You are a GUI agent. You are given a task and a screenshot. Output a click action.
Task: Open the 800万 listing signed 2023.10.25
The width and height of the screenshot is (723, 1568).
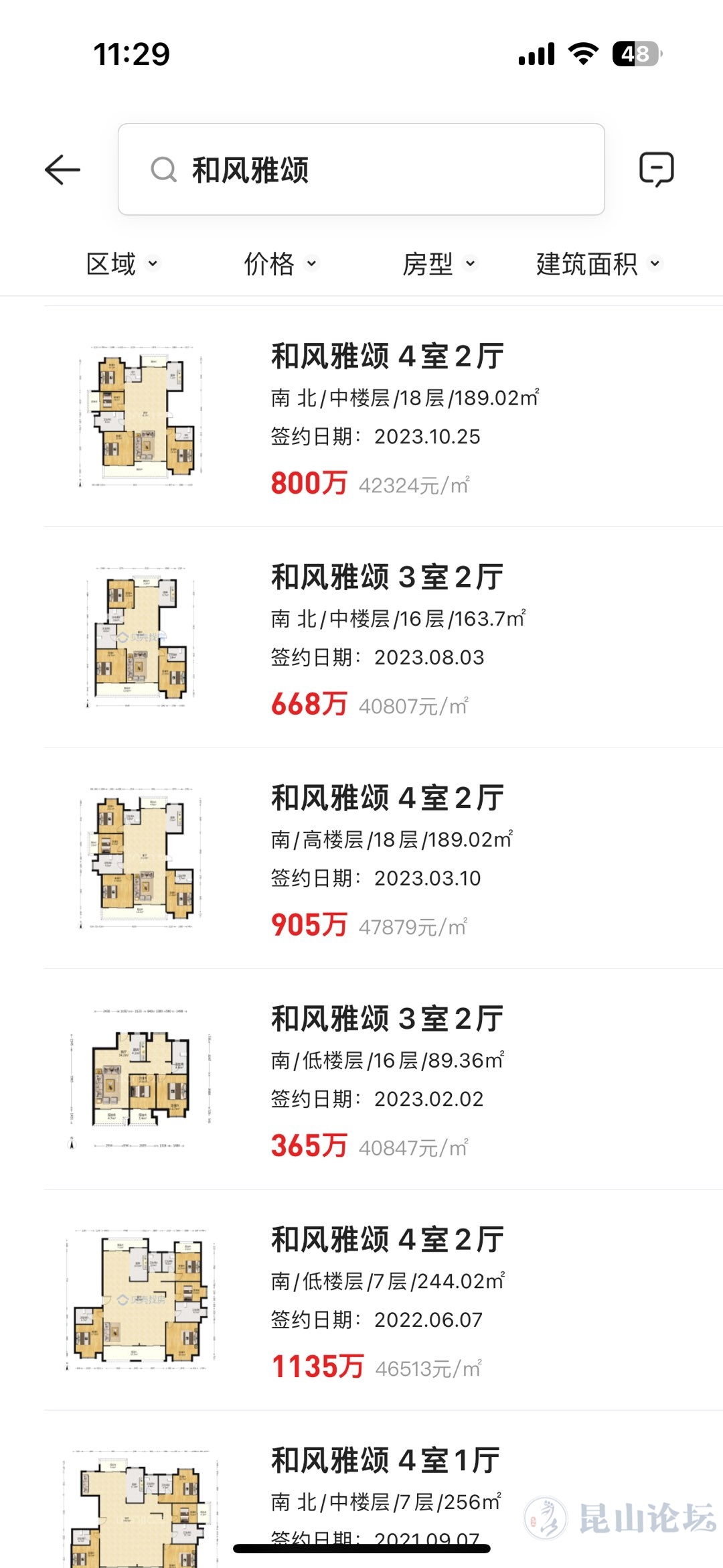[x=384, y=417]
